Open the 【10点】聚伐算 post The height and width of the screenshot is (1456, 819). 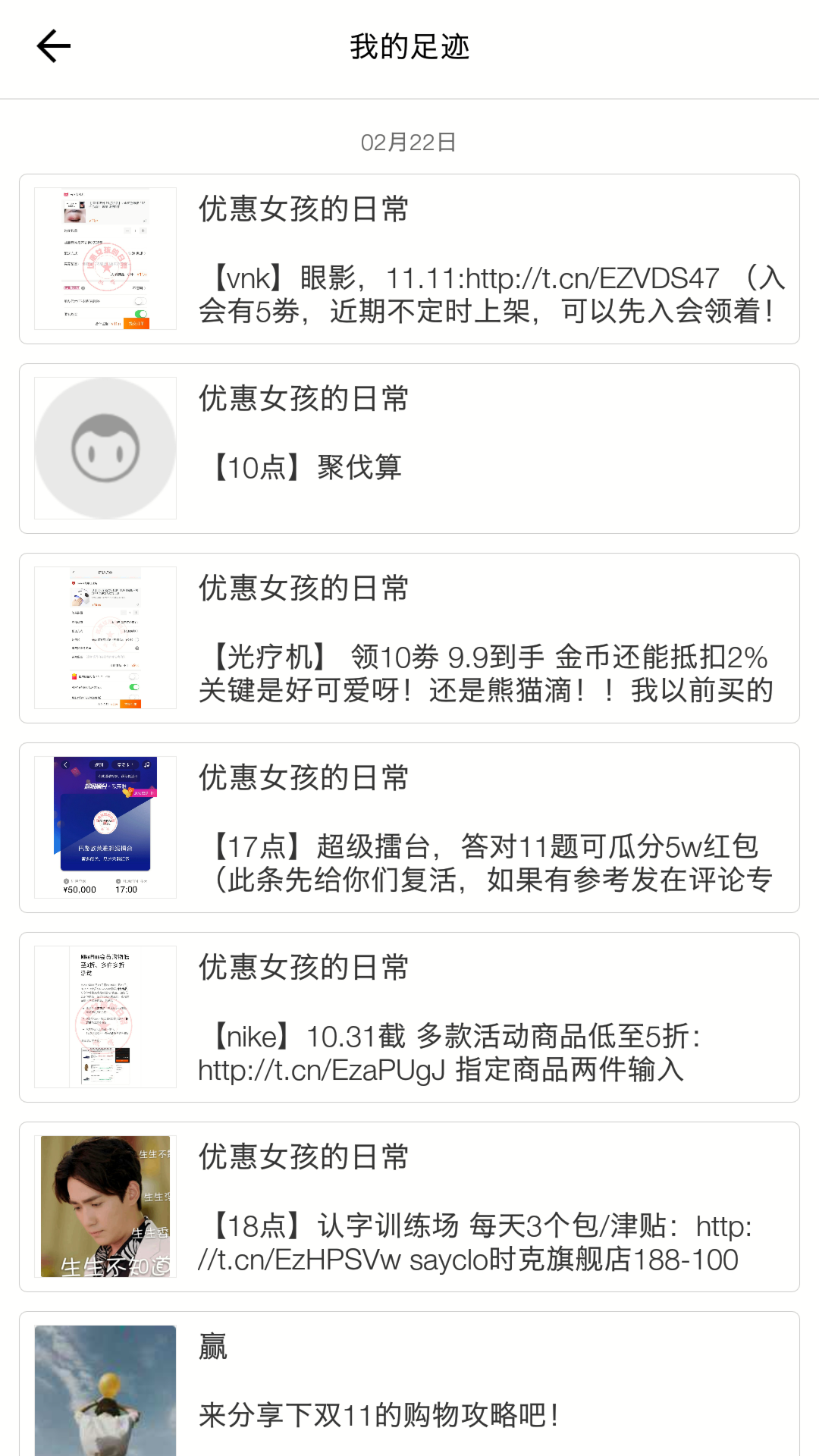(409, 449)
